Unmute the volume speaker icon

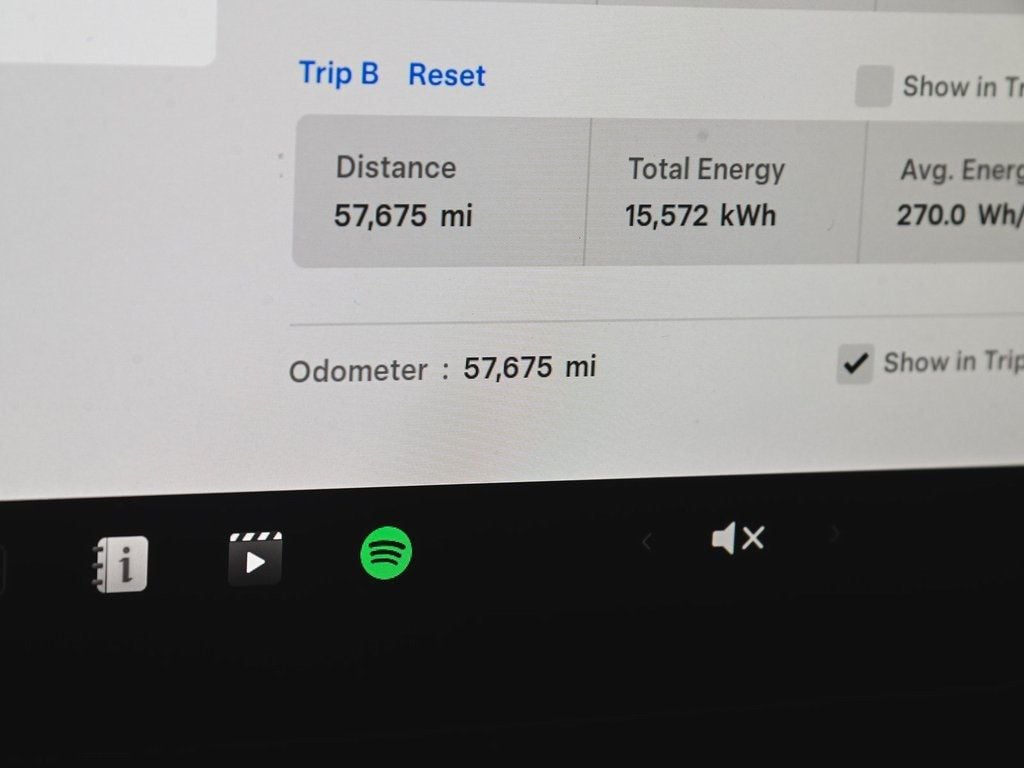[738, 539]
